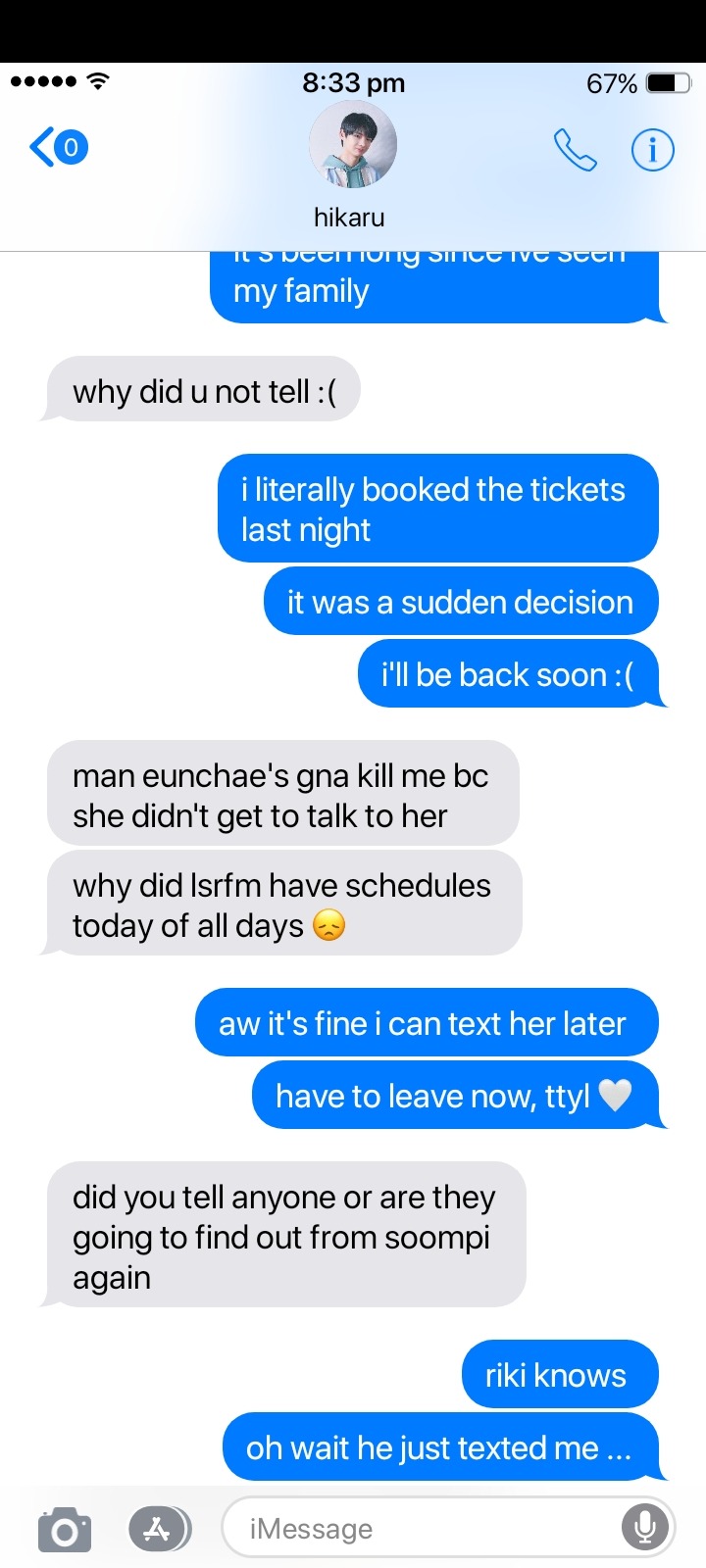Viewport: 706px width, 1568px height.
Task: Record a voice message with the microphone
Action: [645, 1527]
